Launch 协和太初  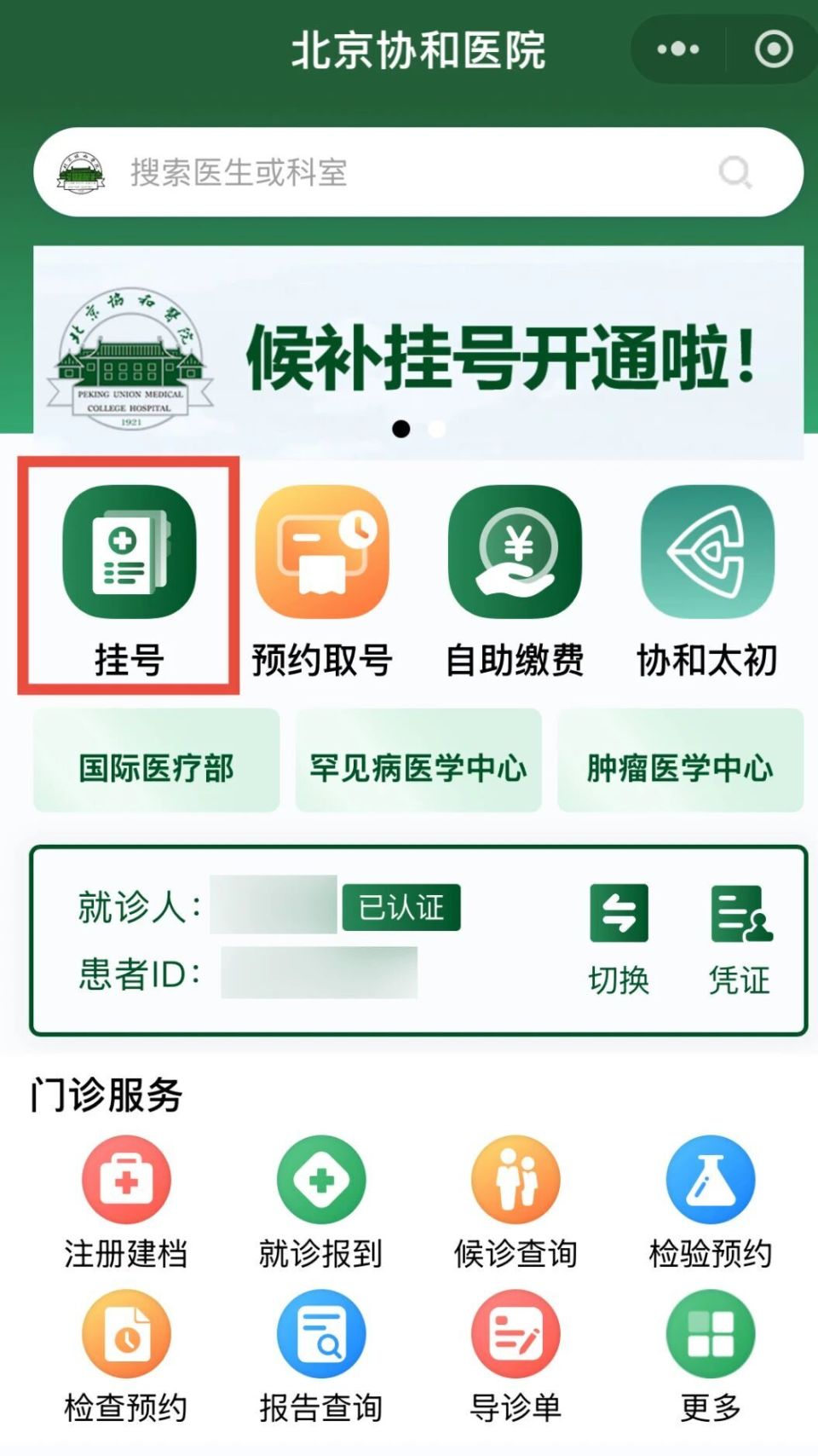click(707, 575)
